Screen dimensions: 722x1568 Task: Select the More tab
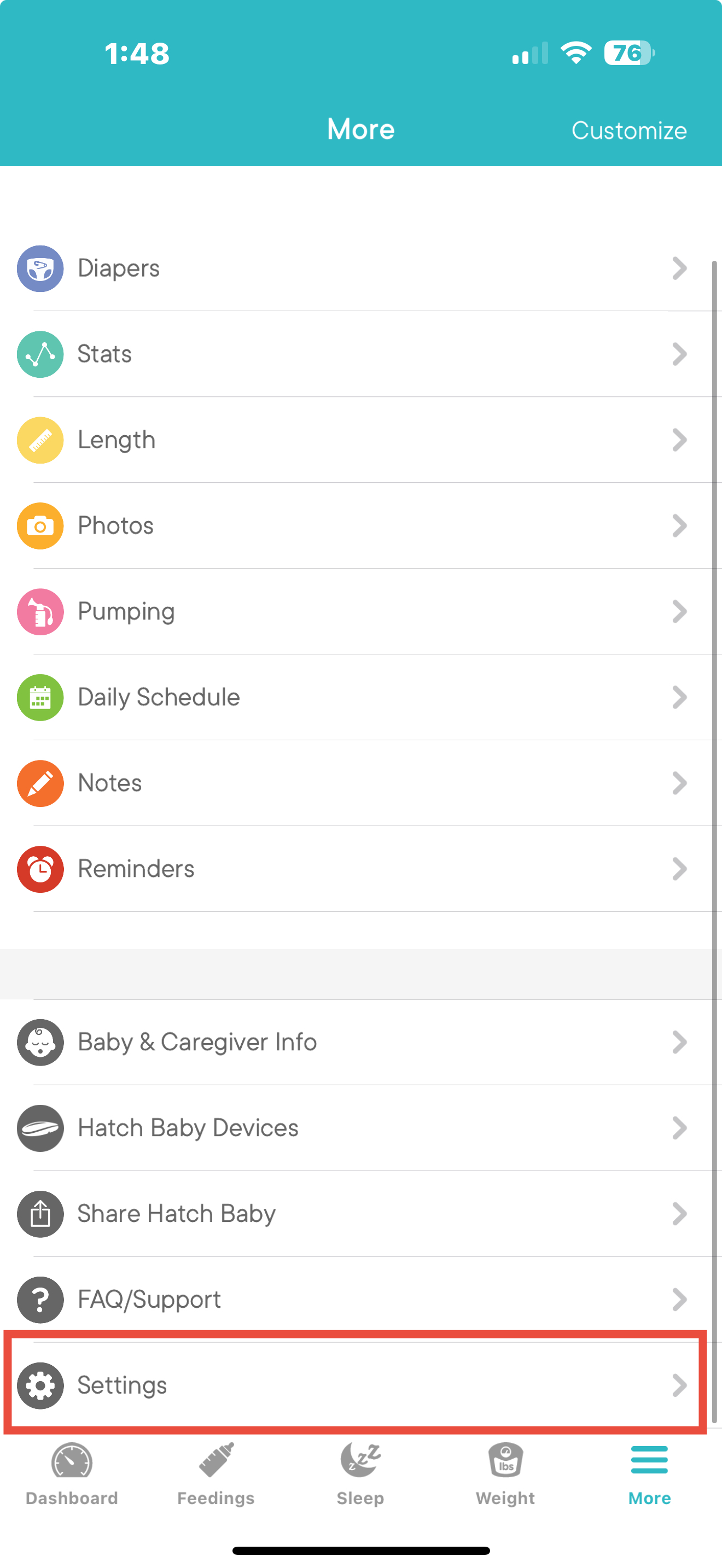point(649,1473)
